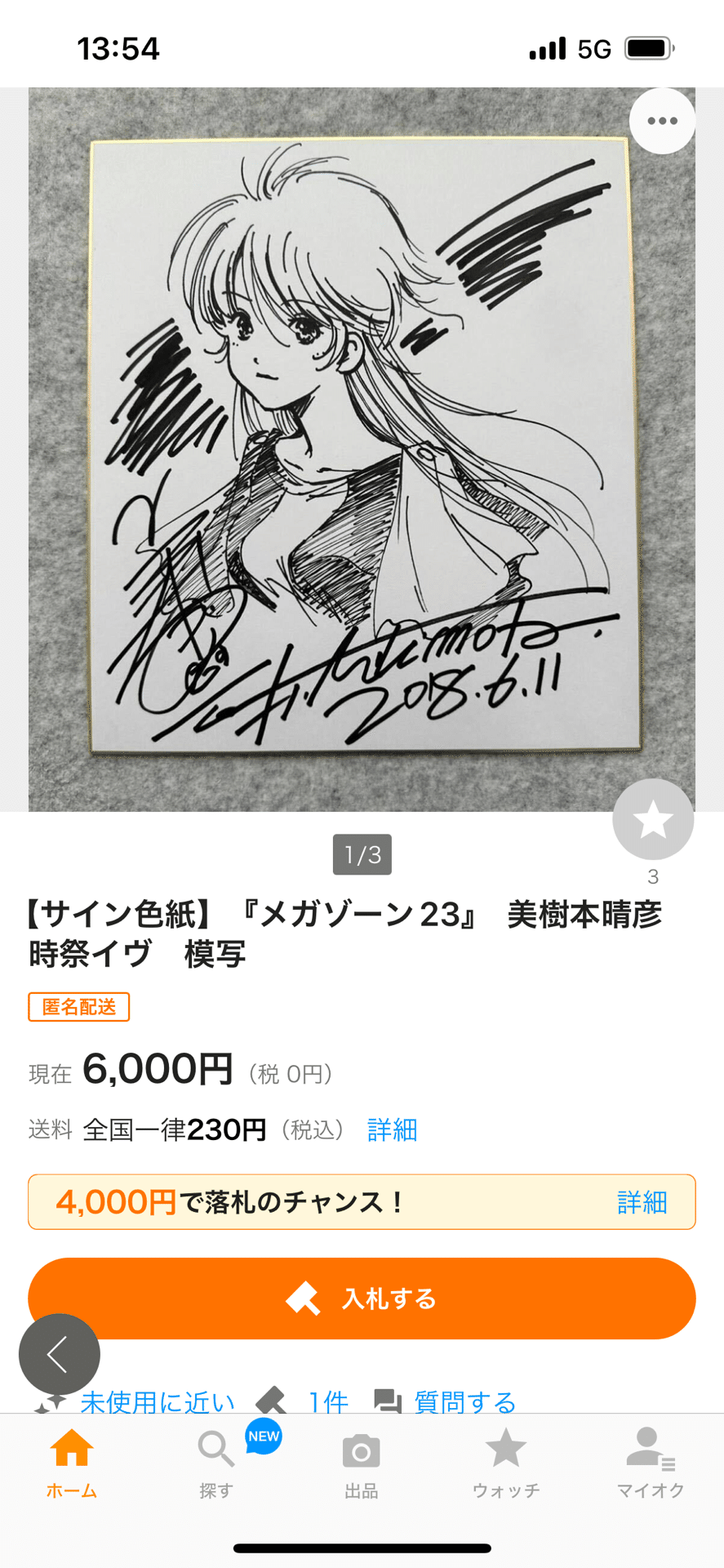Tap the 未使用に近い condition link
Screen dimensions: 724x1568
point(157,1401)
